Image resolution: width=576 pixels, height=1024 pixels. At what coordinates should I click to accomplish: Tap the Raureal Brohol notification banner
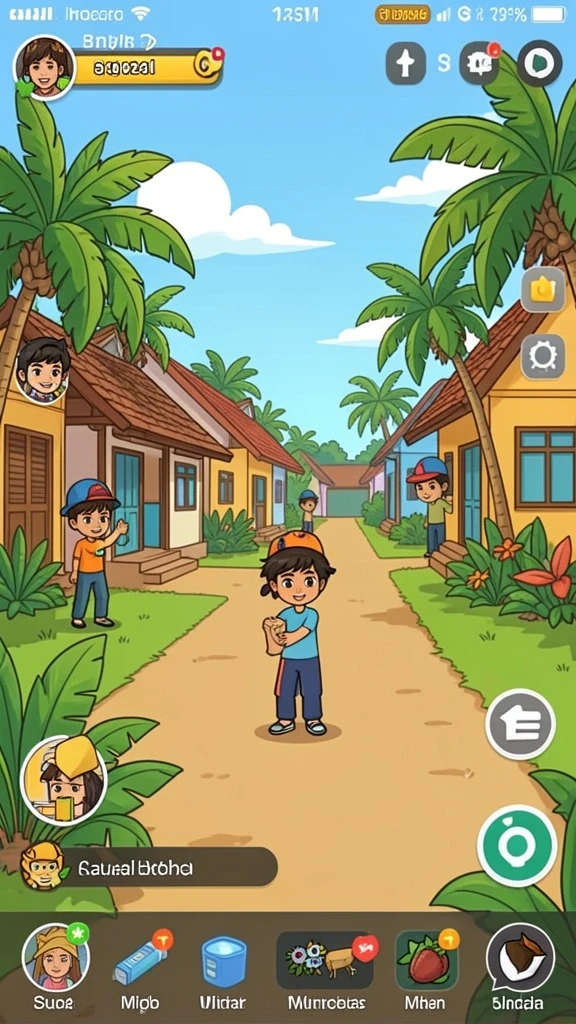(148, 868)
